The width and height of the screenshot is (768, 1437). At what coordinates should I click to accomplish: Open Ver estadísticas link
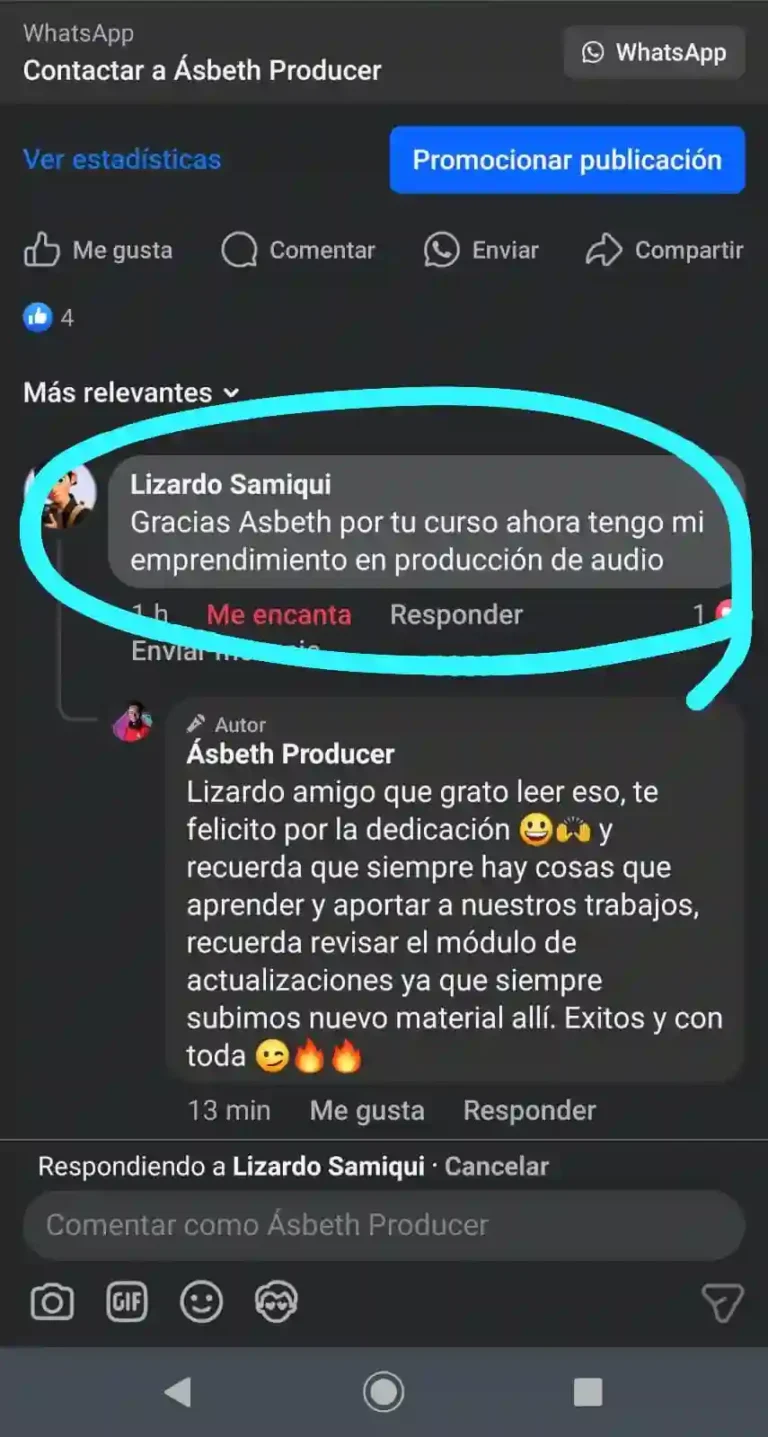[x=122, y=160]
